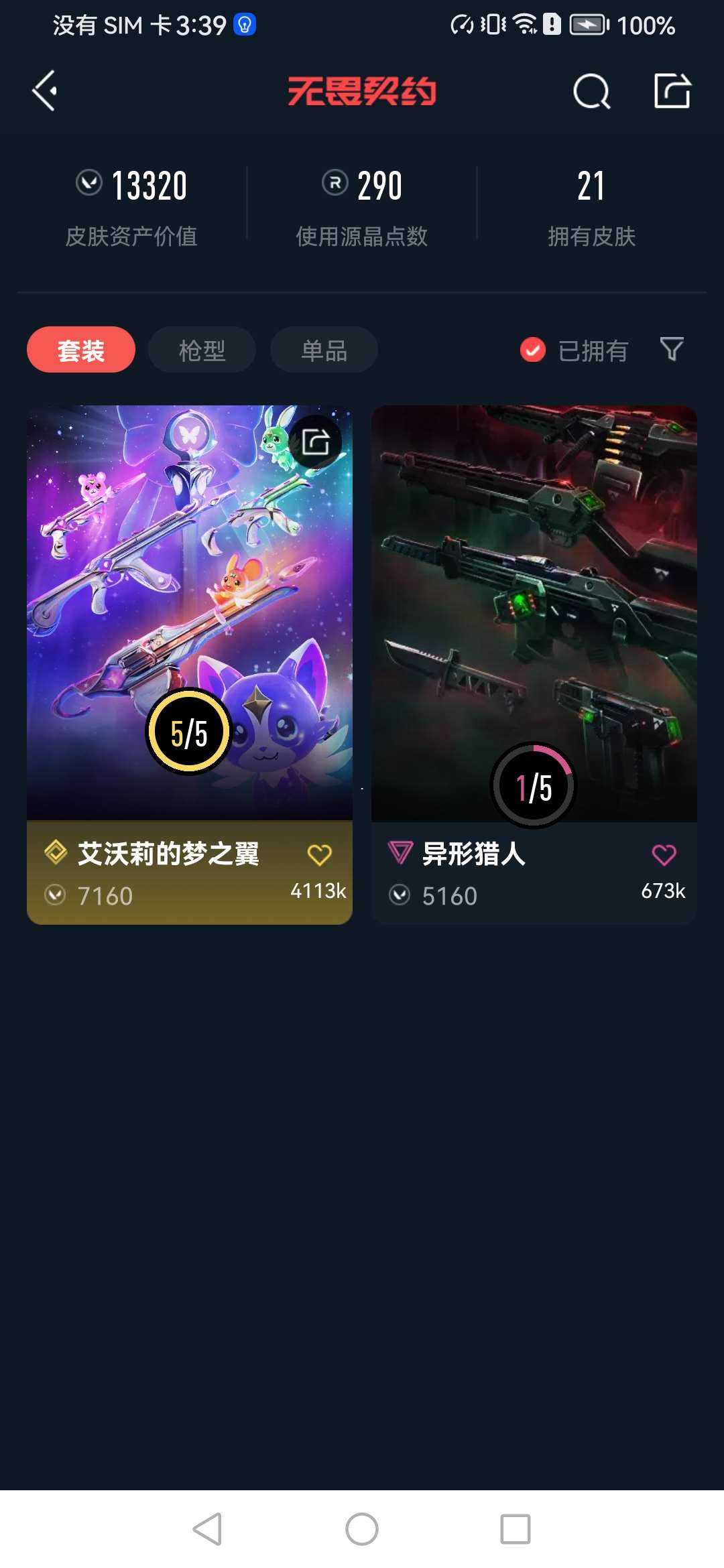Share the page via the header share icon
724x1568 pixels.
coord(672,91)
